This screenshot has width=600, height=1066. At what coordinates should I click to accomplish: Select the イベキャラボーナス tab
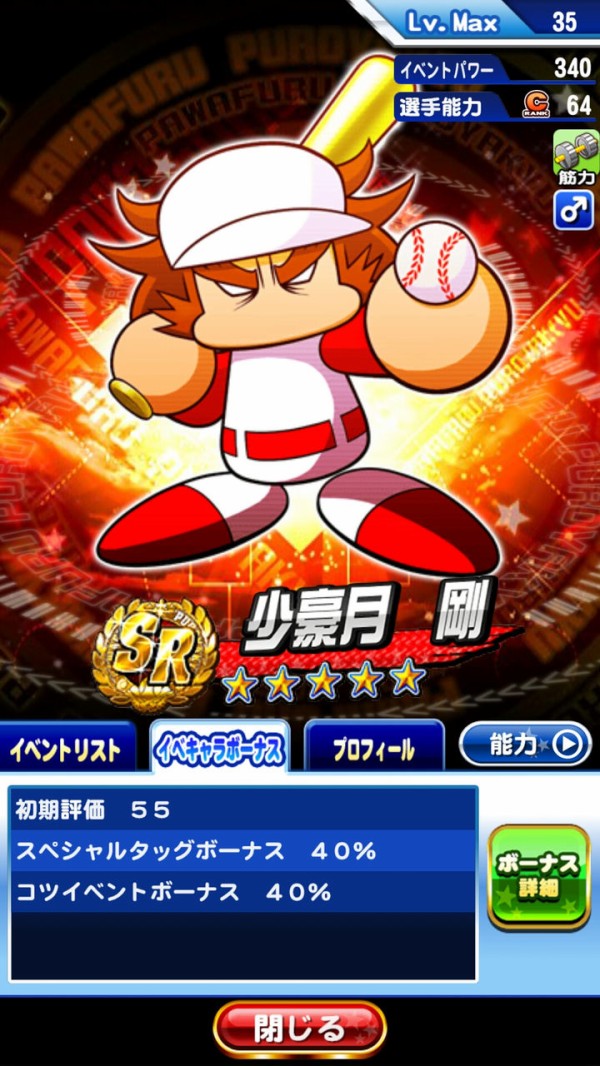[x=220, y=748]
